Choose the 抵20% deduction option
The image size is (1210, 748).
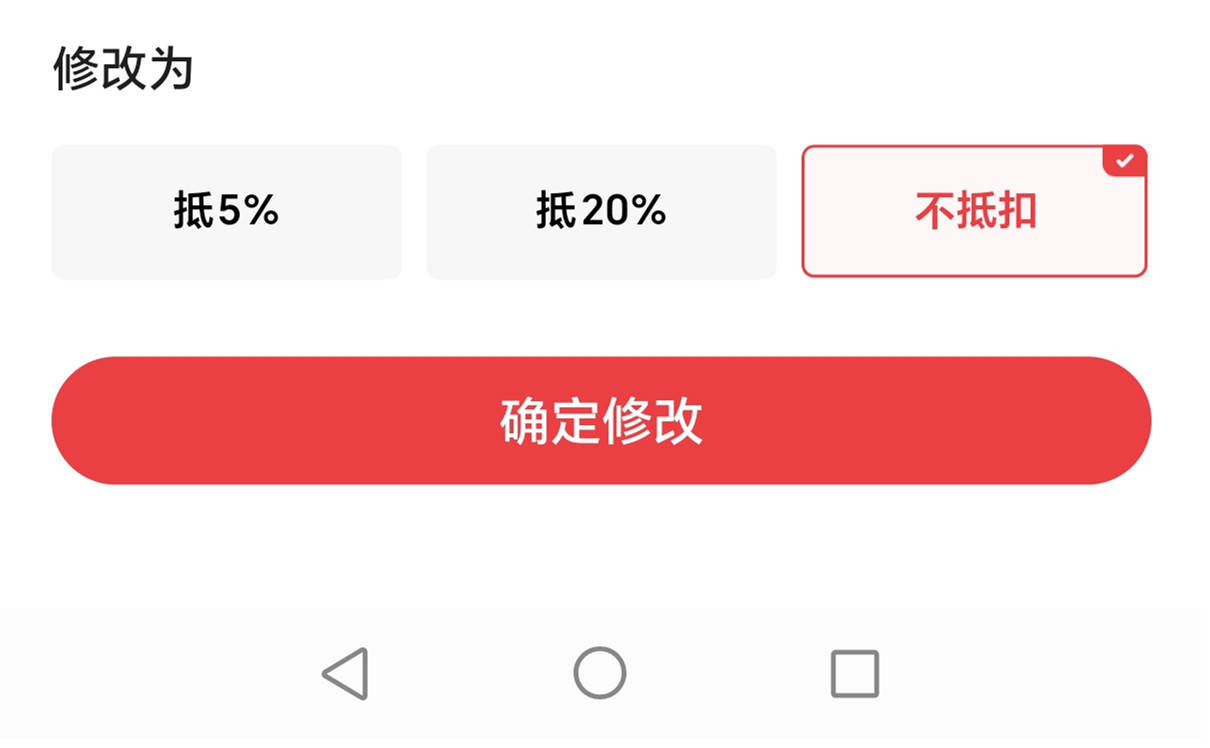[601, 212]
